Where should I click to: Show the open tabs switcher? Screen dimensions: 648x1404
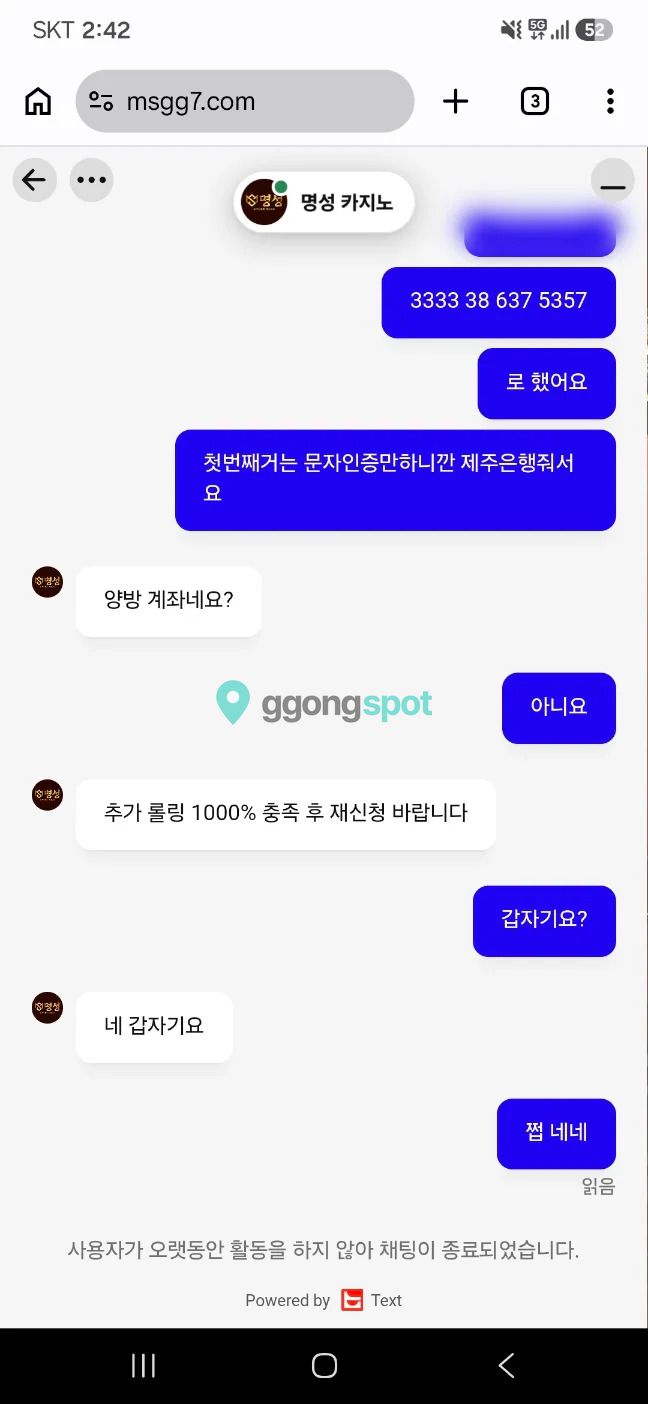pos(535,101)
